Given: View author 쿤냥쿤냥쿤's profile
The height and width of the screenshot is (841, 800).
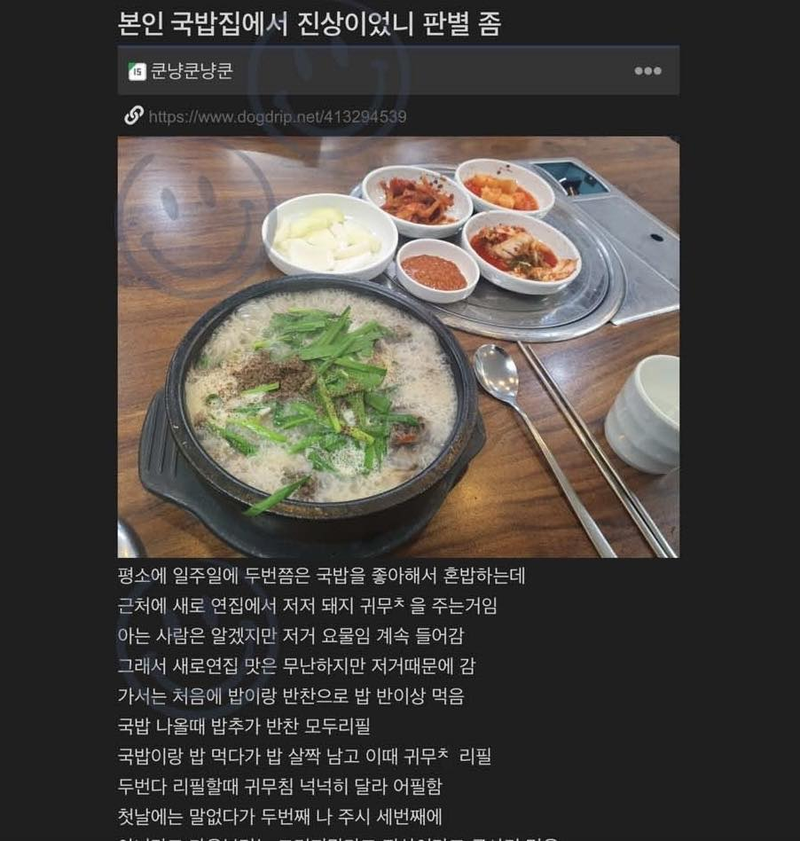Looking at the screenshot, I should [x=191, y=71].
